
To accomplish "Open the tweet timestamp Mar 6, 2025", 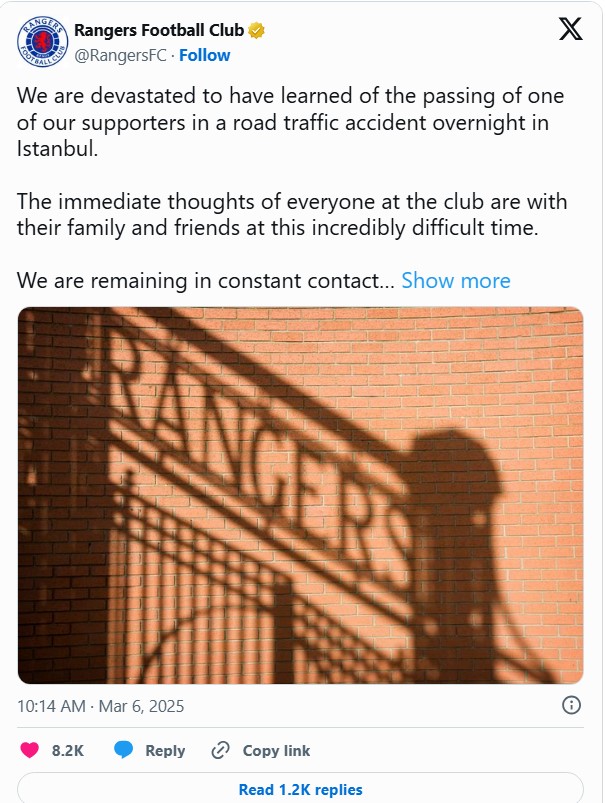I will pos(101,705).
